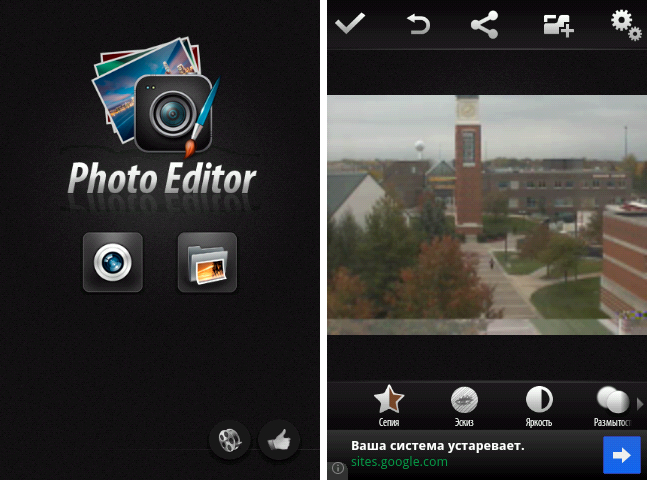Screen dimensions: 647x480
Task: Open the gallery folder to pick a photo
Action: pos(207,262)
